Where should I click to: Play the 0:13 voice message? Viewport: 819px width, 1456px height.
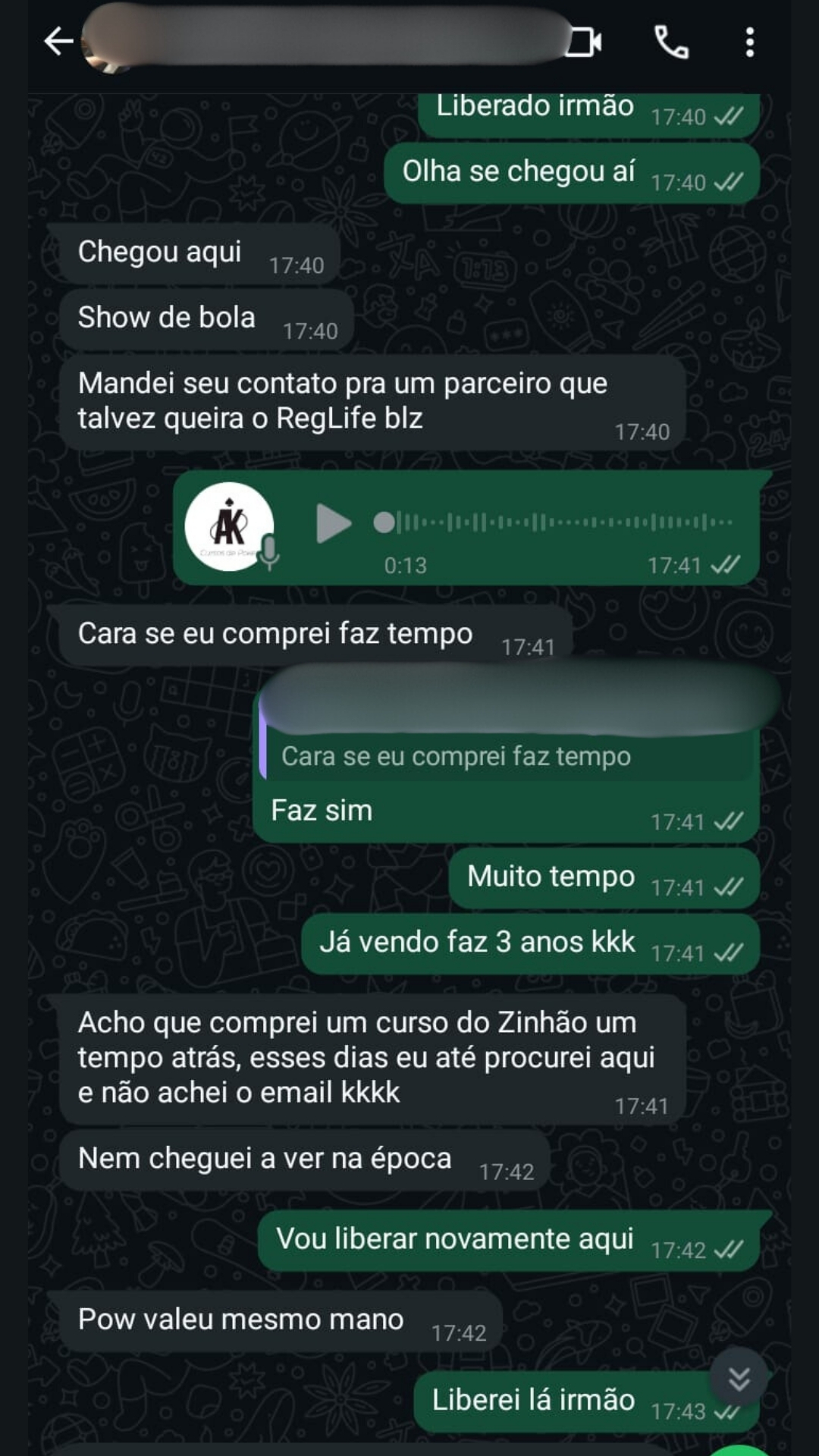tap(332, 523)
